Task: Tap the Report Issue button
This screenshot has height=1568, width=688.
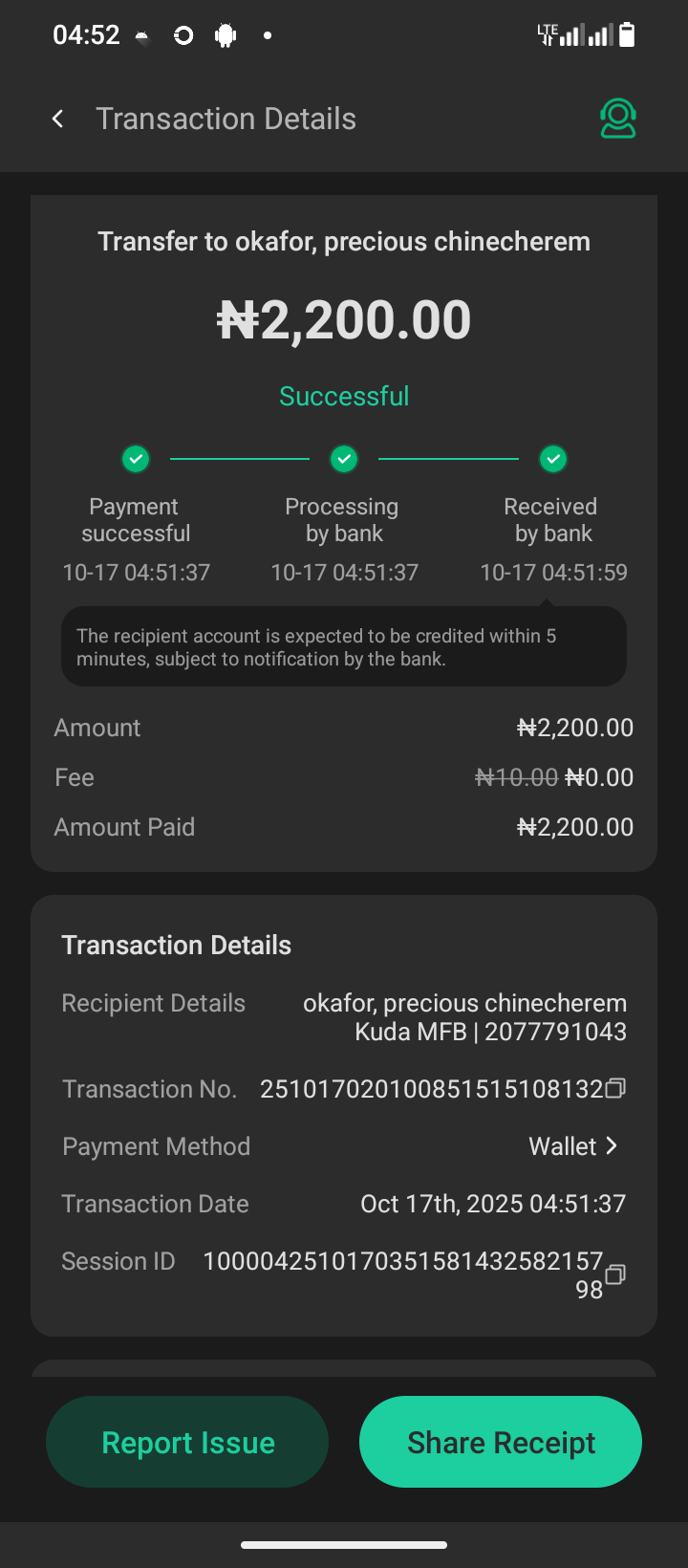Action: [x=187, y=1442]
